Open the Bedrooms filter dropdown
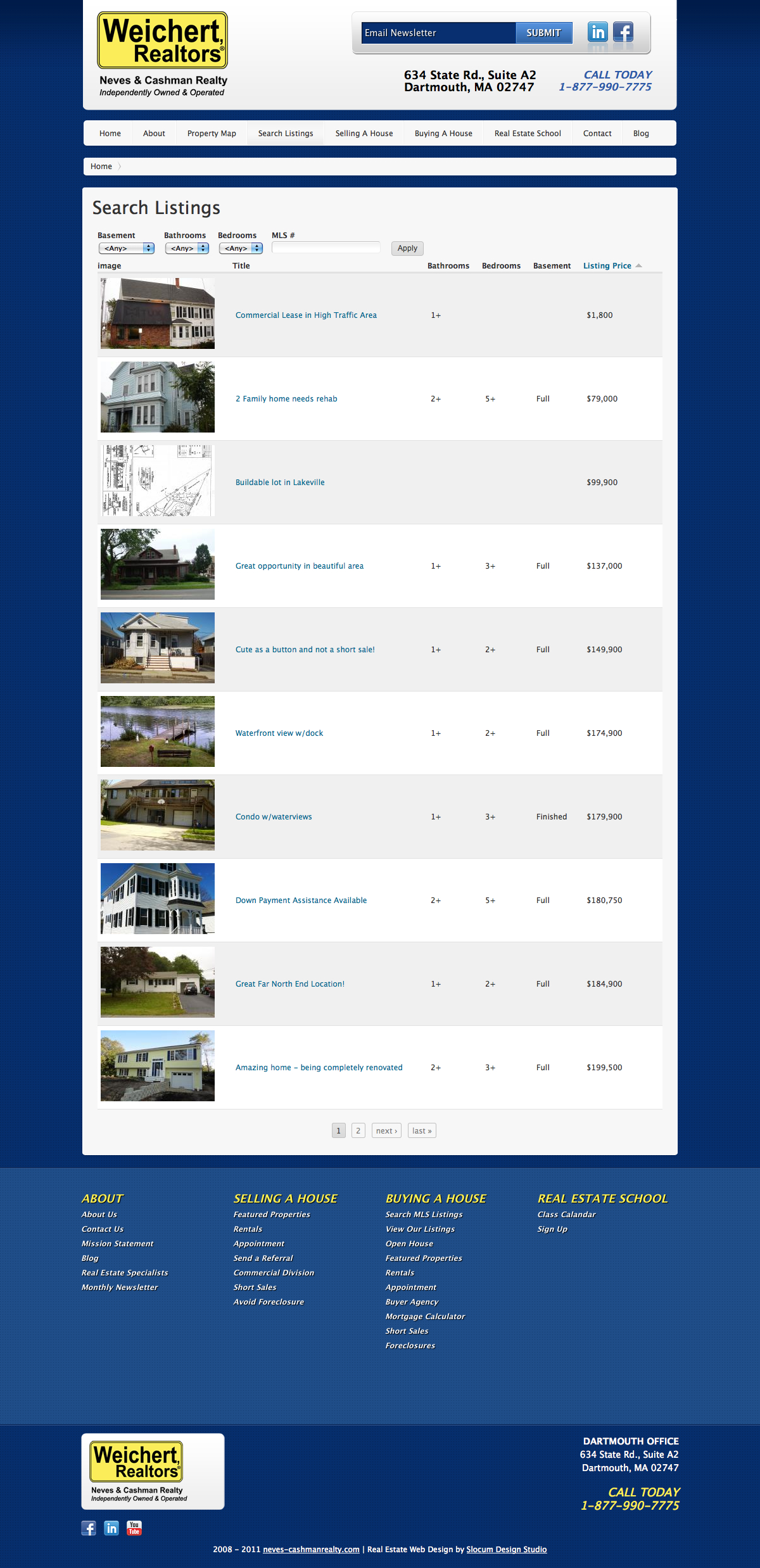760x1568 pixels. click(x=241, y=248)
